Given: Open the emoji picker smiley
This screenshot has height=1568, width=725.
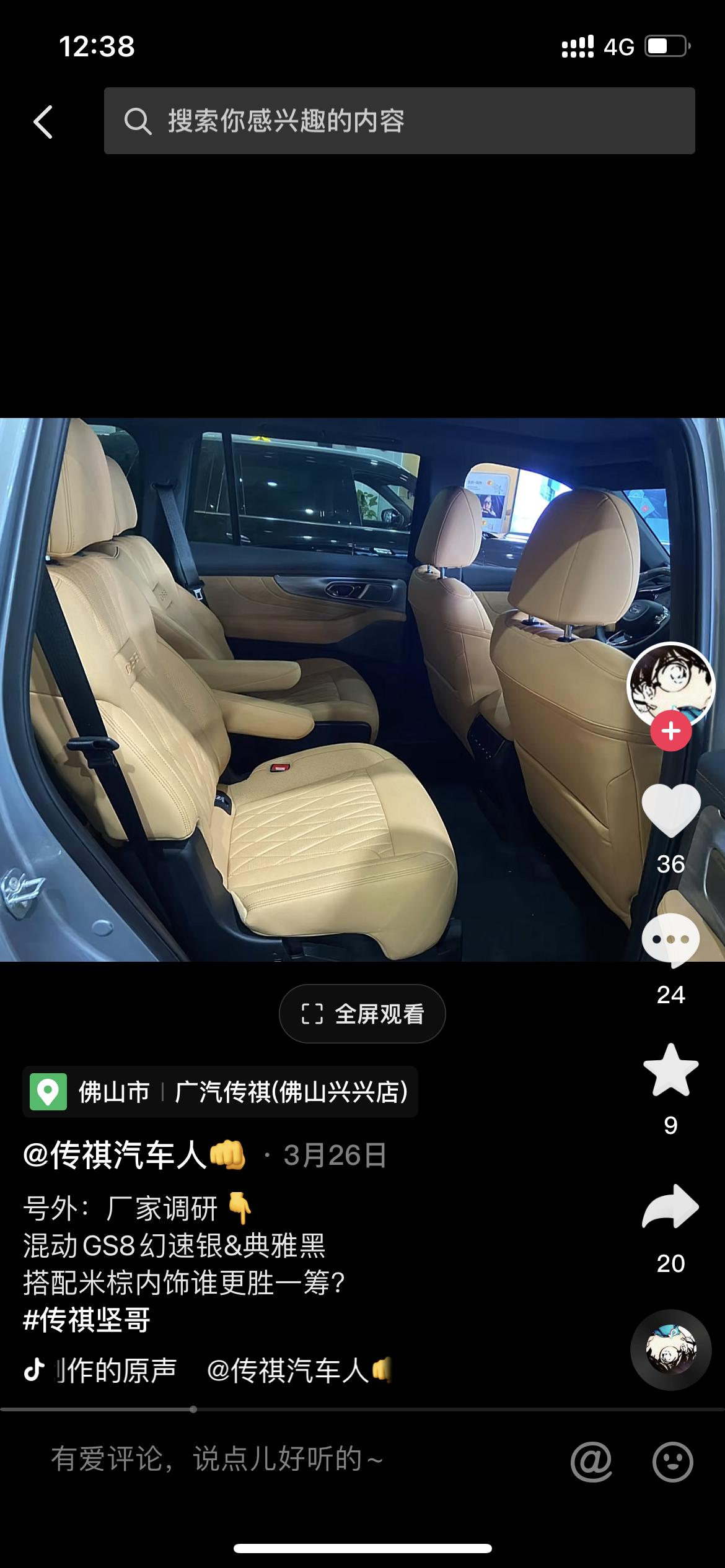Looking at the screenshot, I should point(672,1461).
